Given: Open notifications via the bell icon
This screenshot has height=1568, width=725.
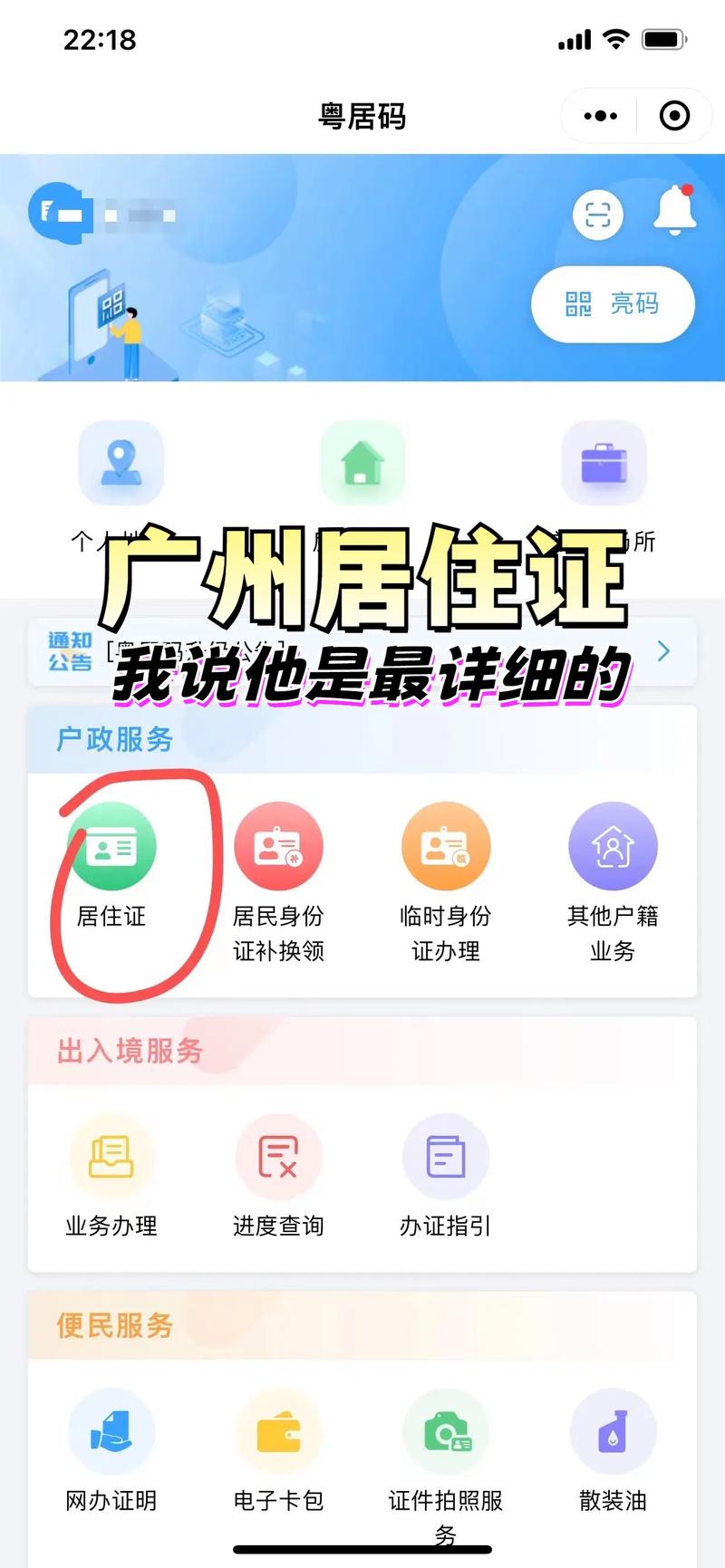Looking at the screenshot, I should point(674,213).
